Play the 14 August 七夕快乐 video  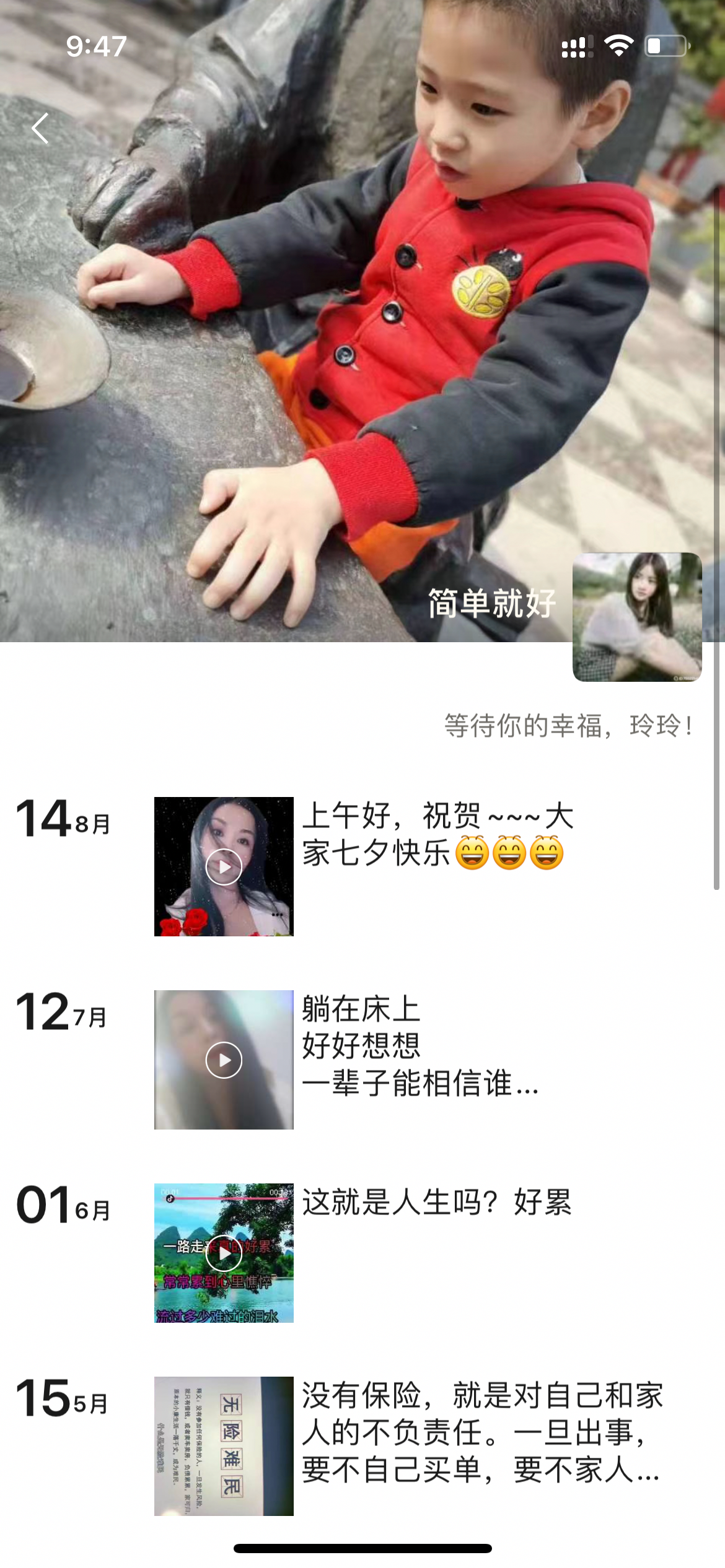click(x=224, y=866)
